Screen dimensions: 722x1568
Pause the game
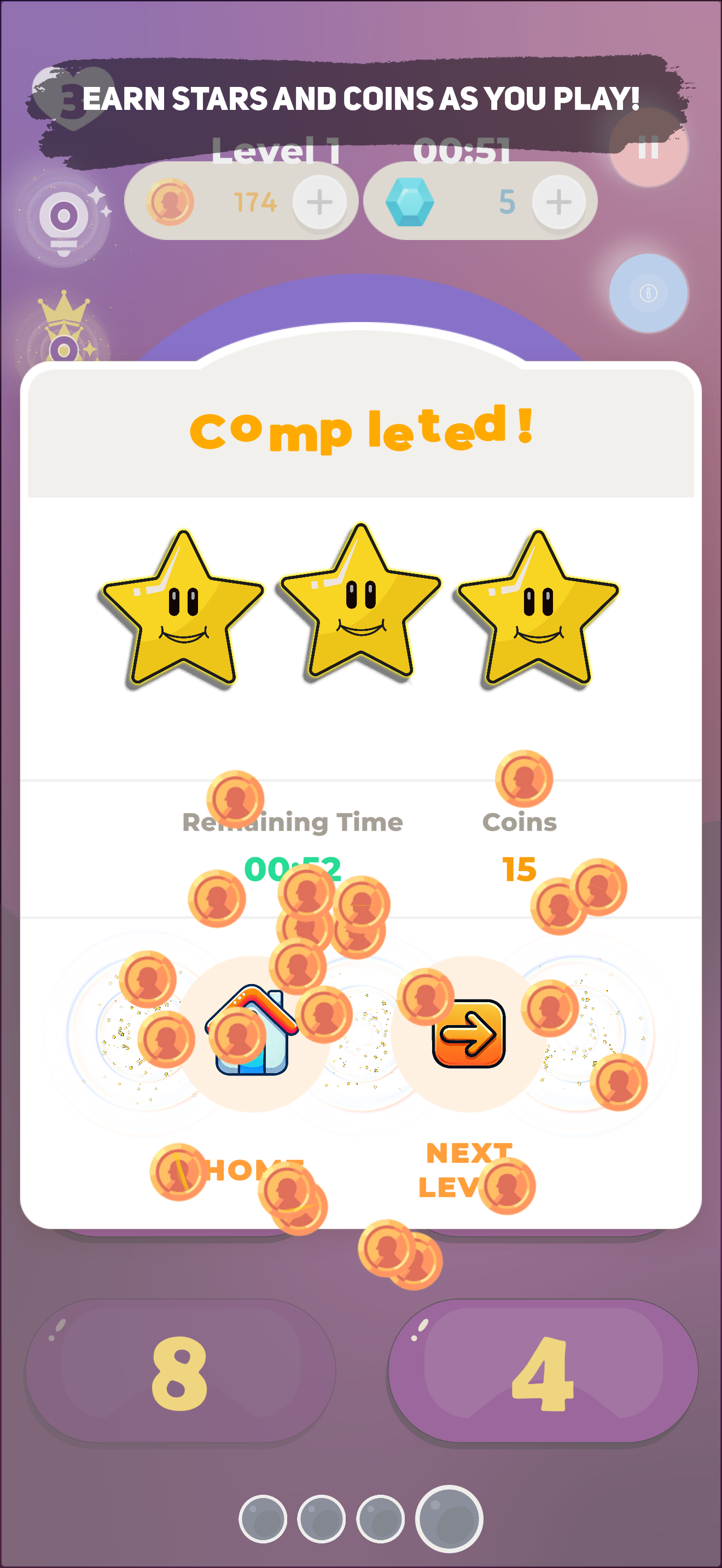pyautogui.click(x=648, y=149)
